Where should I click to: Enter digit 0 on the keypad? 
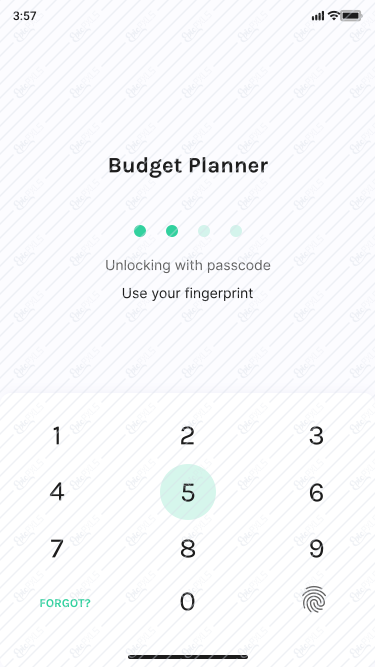click(x=188, y=602)
